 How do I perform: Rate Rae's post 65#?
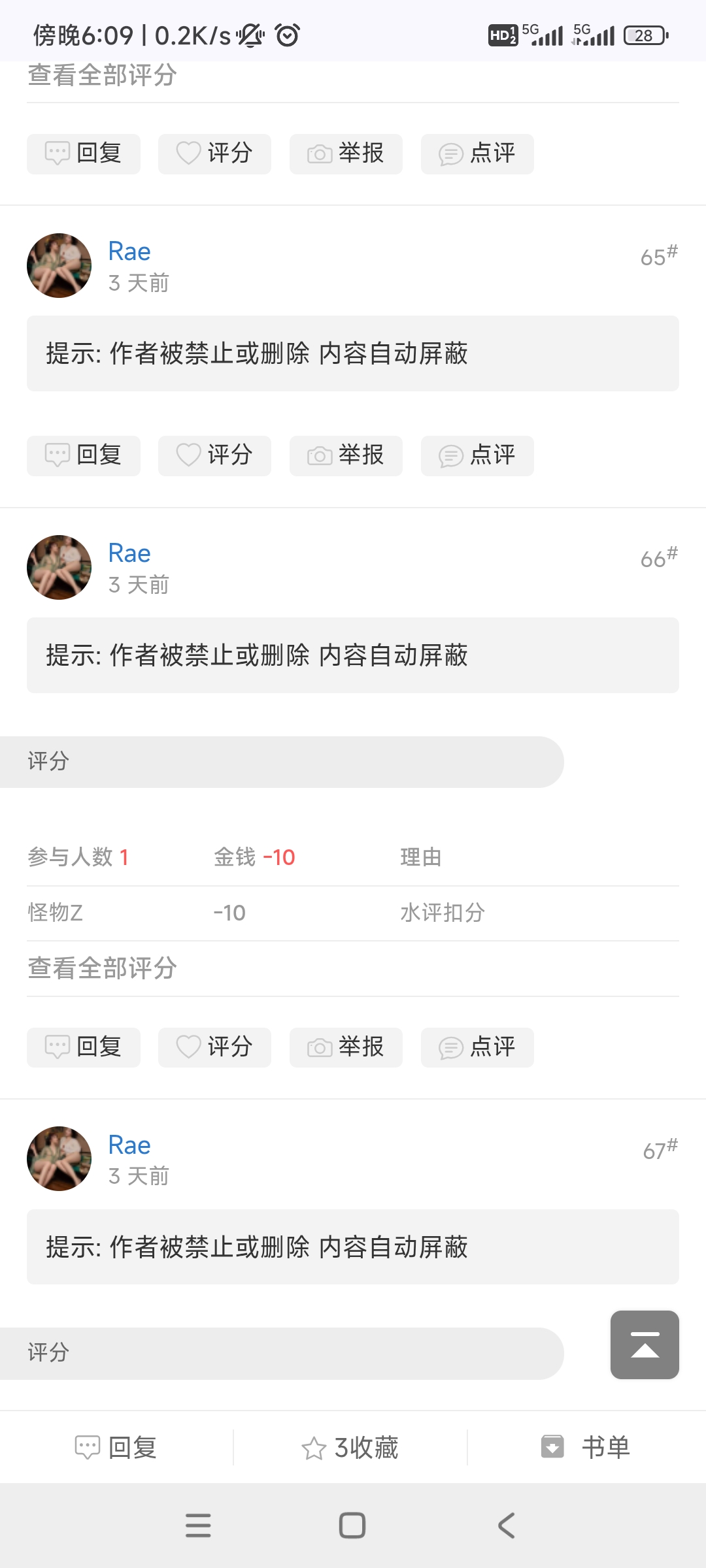point(214,455)
